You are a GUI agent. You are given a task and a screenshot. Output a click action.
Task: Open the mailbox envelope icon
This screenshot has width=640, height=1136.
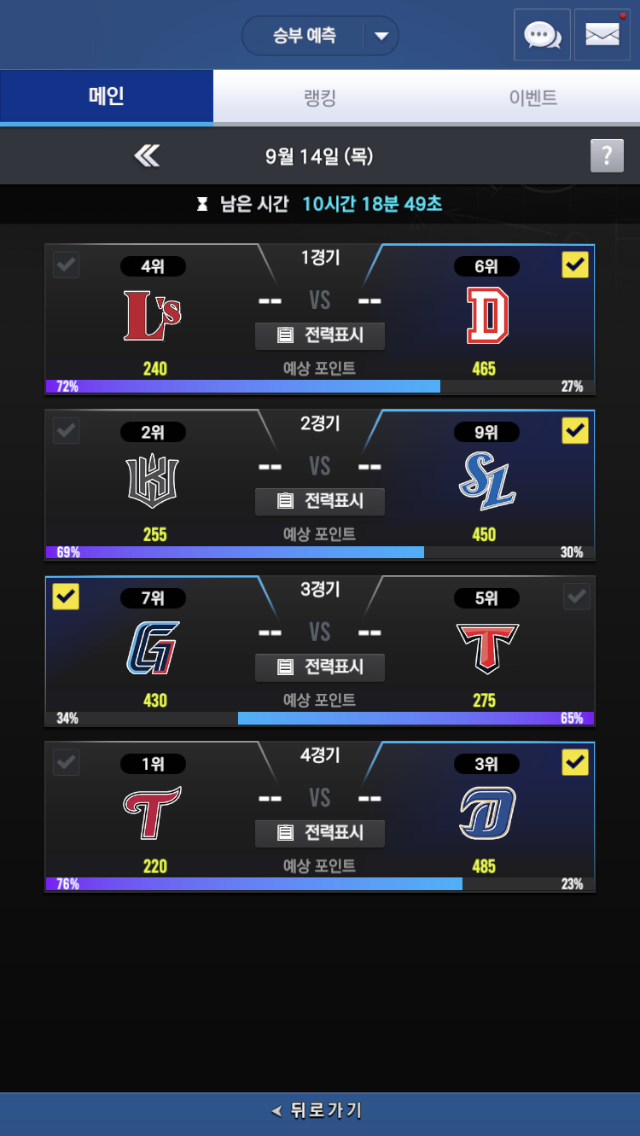pos(602,35)
